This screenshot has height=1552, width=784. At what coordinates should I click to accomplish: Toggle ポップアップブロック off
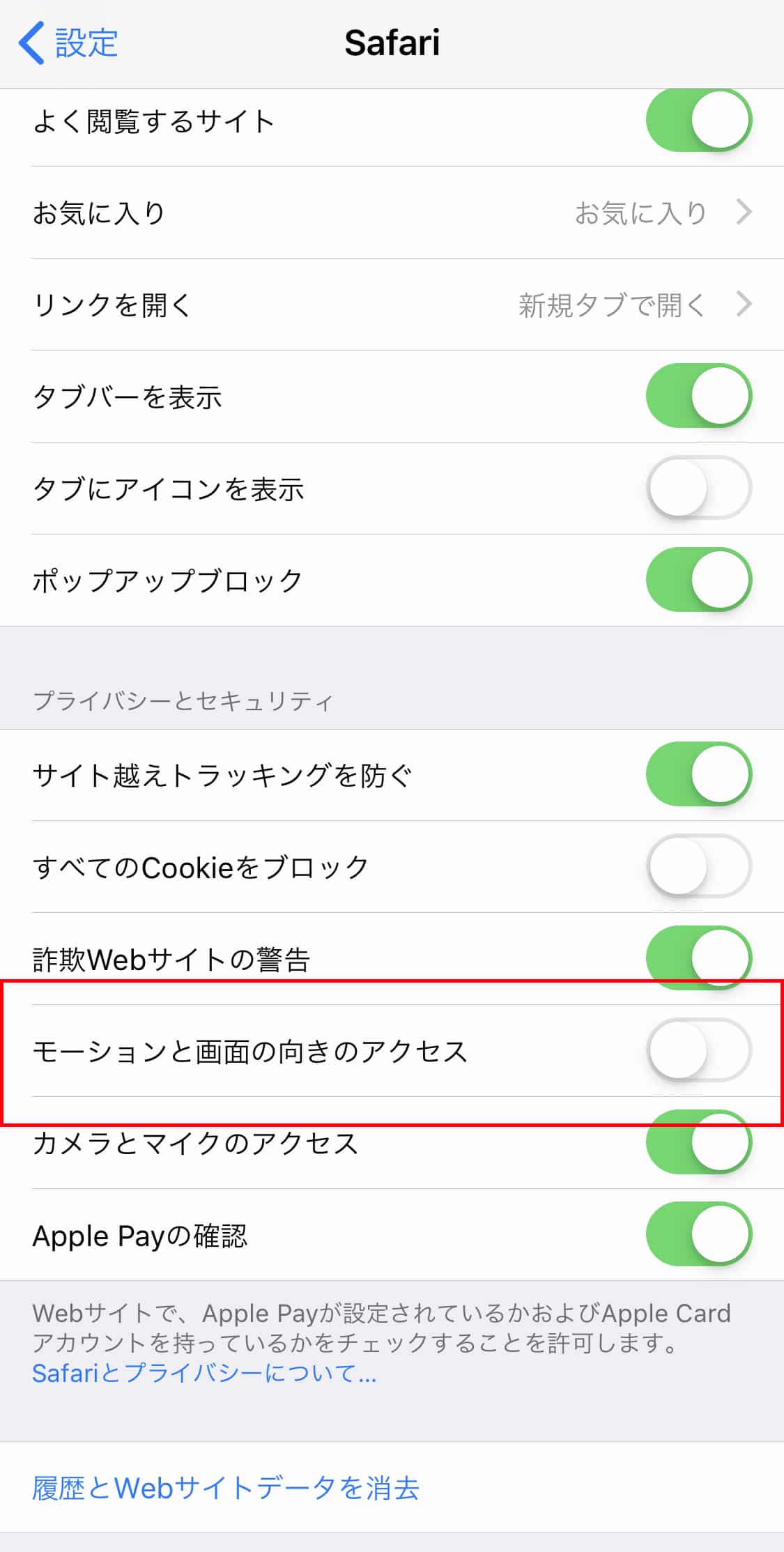point(698,580)
